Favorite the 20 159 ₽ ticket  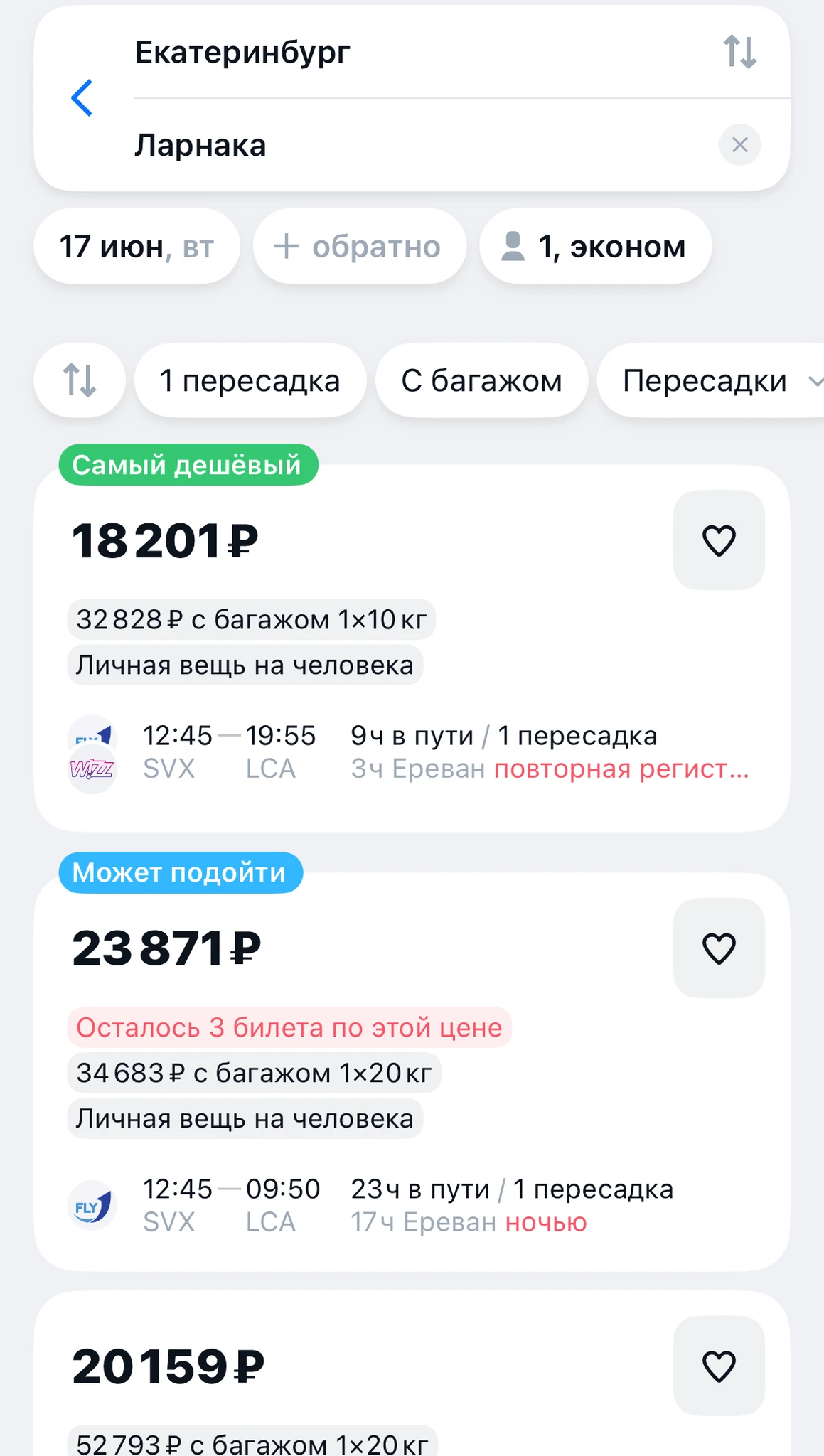[719, 1366]
